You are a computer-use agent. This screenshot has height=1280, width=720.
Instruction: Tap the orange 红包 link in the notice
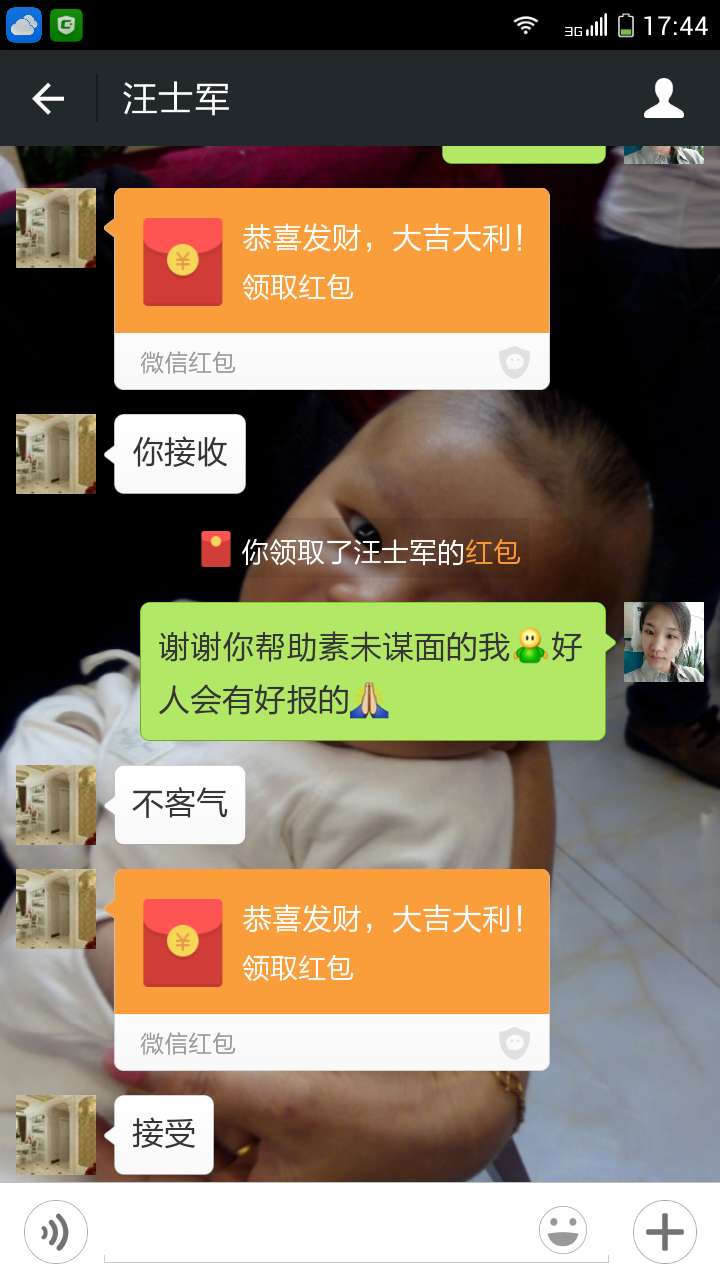[493, 552]
